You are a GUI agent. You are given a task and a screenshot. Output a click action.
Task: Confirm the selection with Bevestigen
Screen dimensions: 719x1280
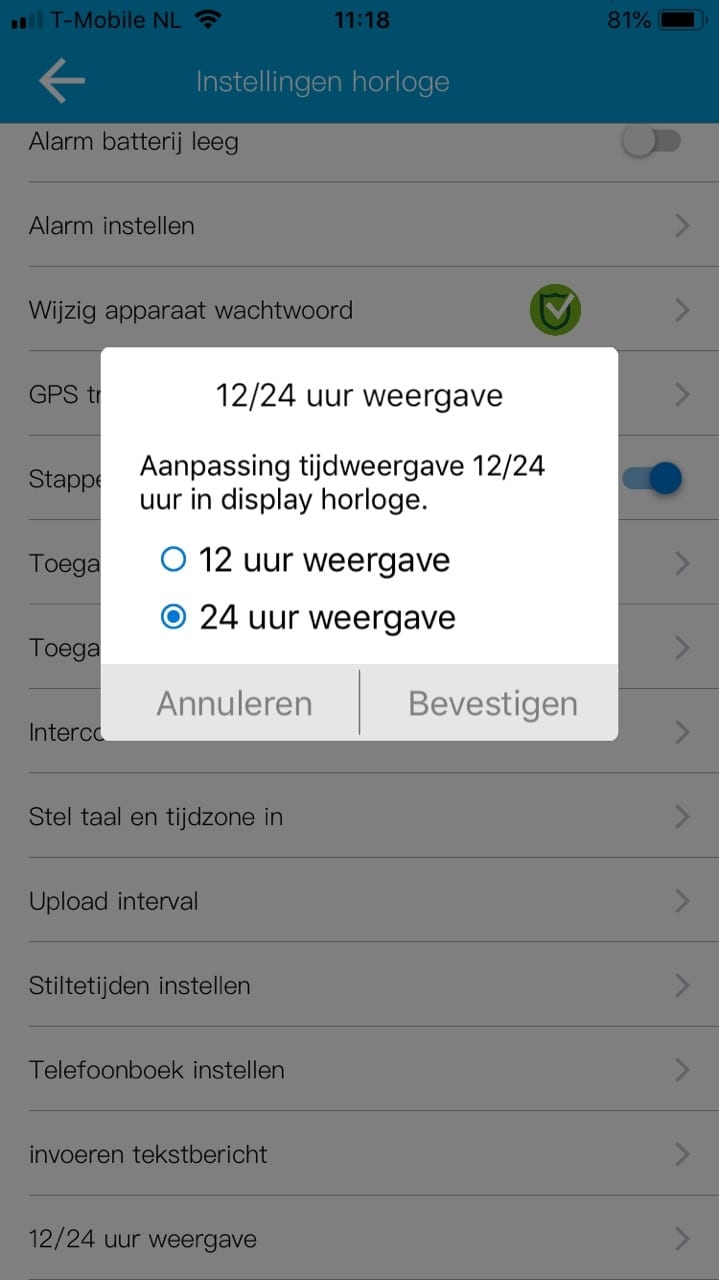pyautogui.click(x=492, y=703)
